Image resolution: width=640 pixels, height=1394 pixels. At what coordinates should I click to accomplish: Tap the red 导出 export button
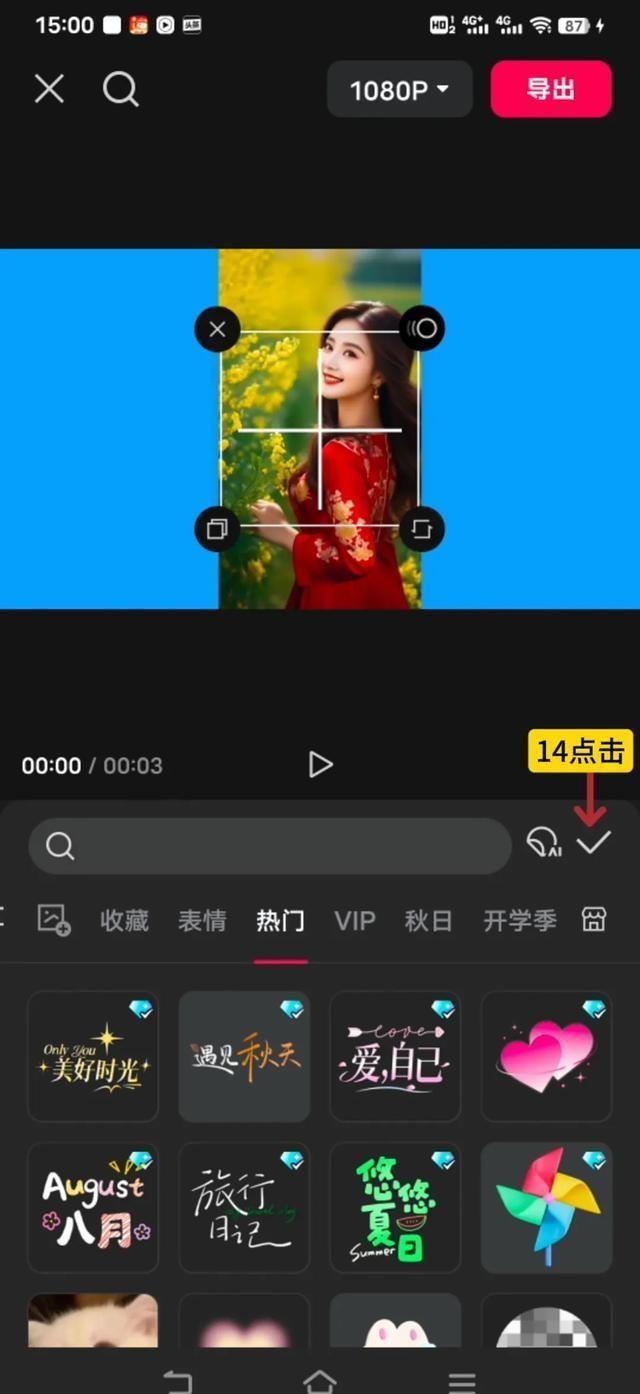550,90
